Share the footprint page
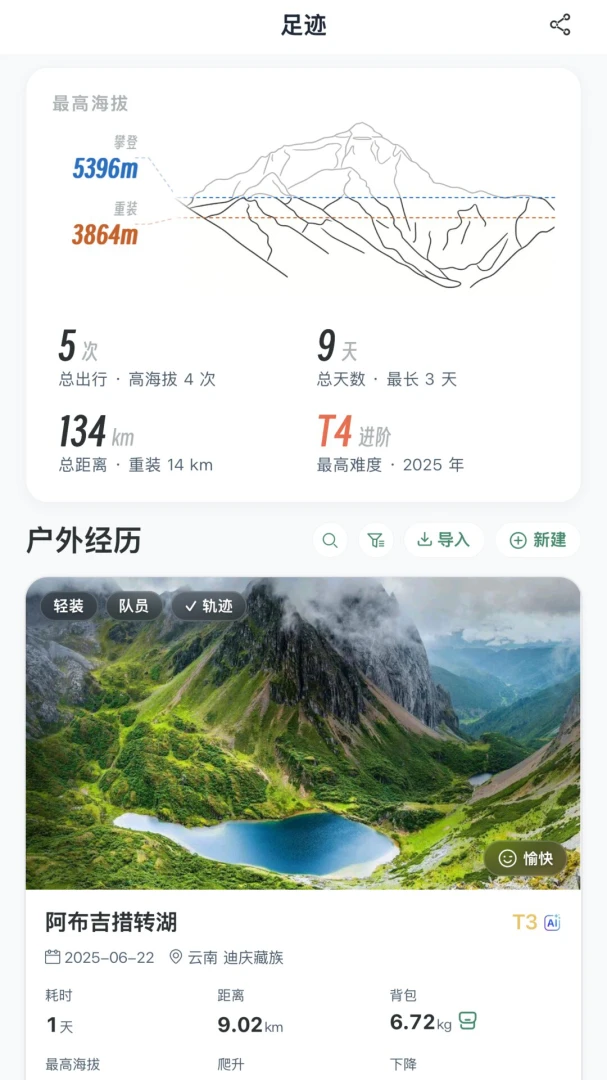This screenshot has width=607, height=1080. point(559,25)
